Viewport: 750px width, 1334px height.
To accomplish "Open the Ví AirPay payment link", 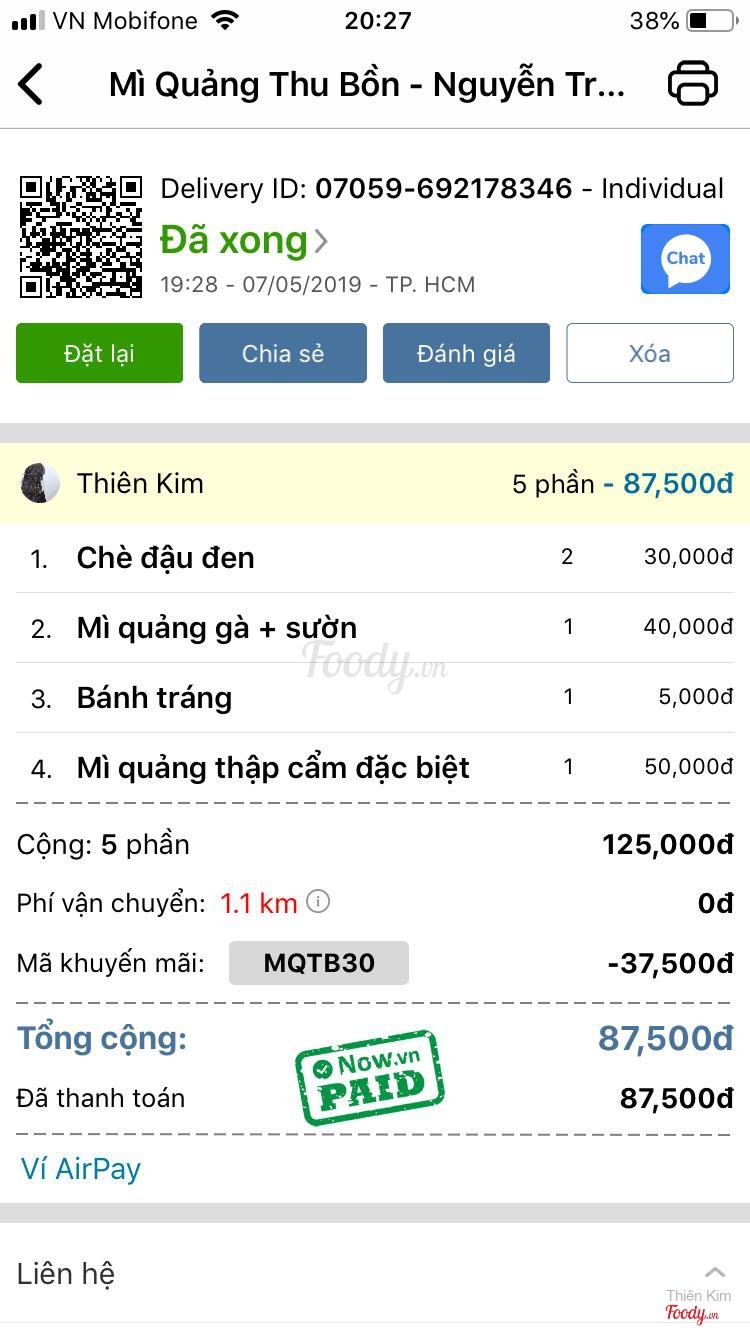I will [x=80, y=1168].
